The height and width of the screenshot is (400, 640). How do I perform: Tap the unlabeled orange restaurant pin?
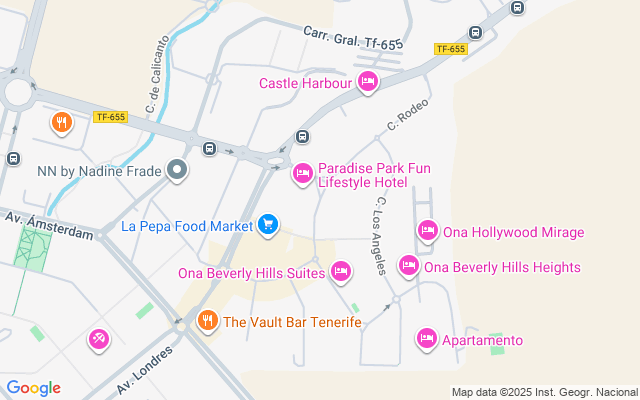62,123
